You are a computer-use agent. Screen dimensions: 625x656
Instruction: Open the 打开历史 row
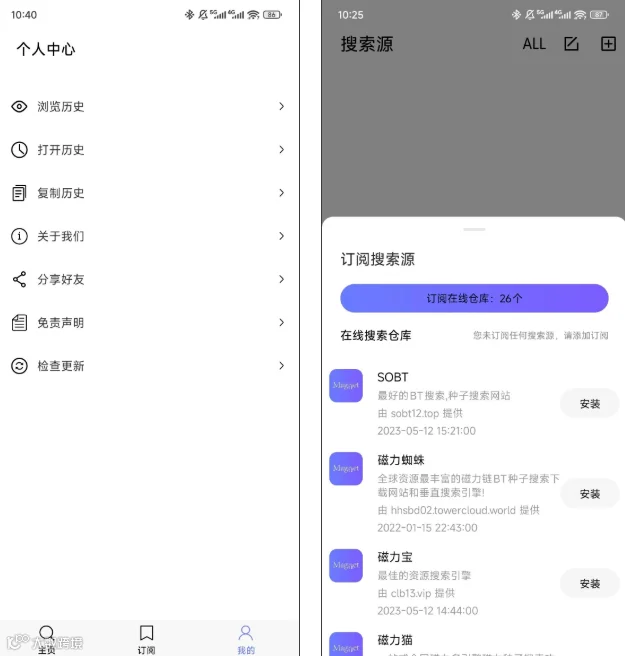pyautogui.click(x=149, y=150)
